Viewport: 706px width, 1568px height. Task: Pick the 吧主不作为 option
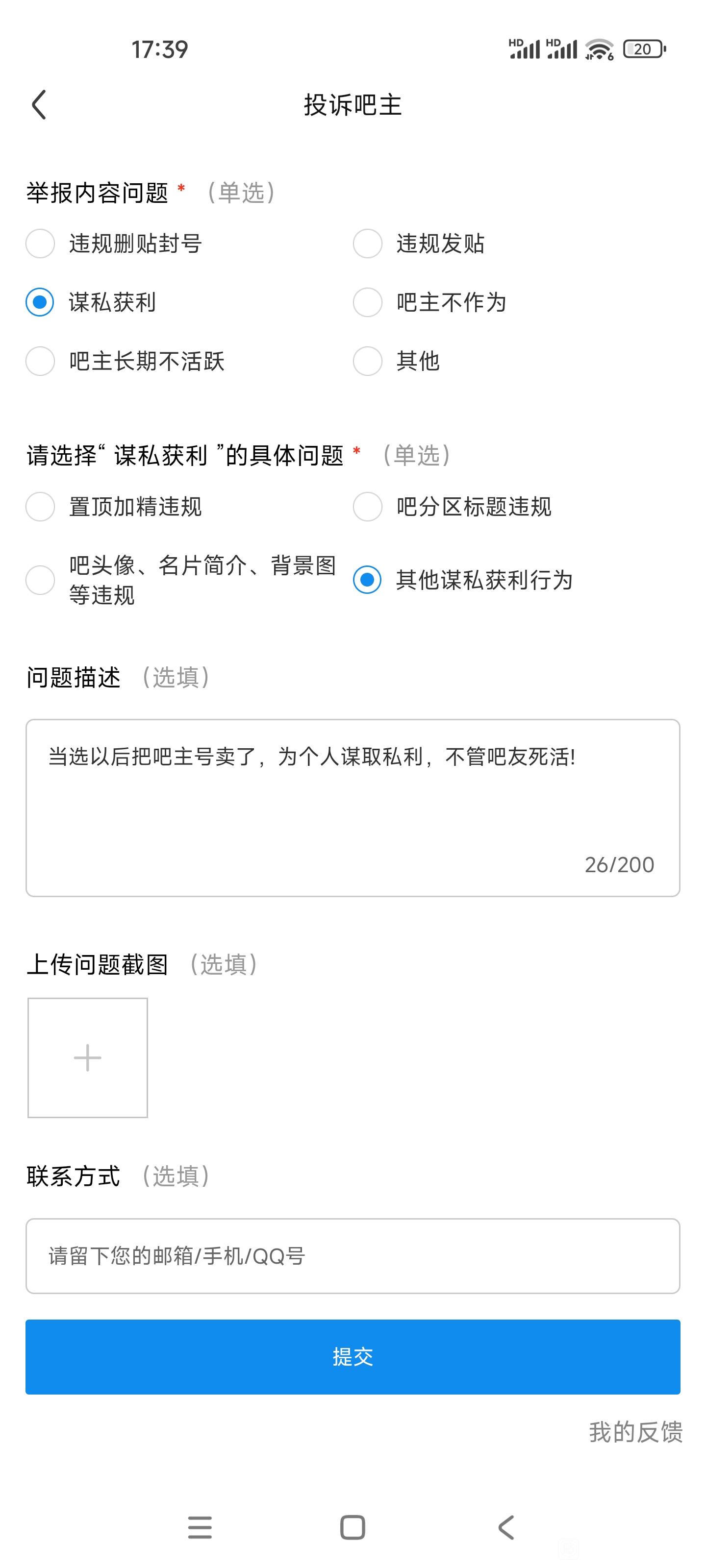(367, 302)
